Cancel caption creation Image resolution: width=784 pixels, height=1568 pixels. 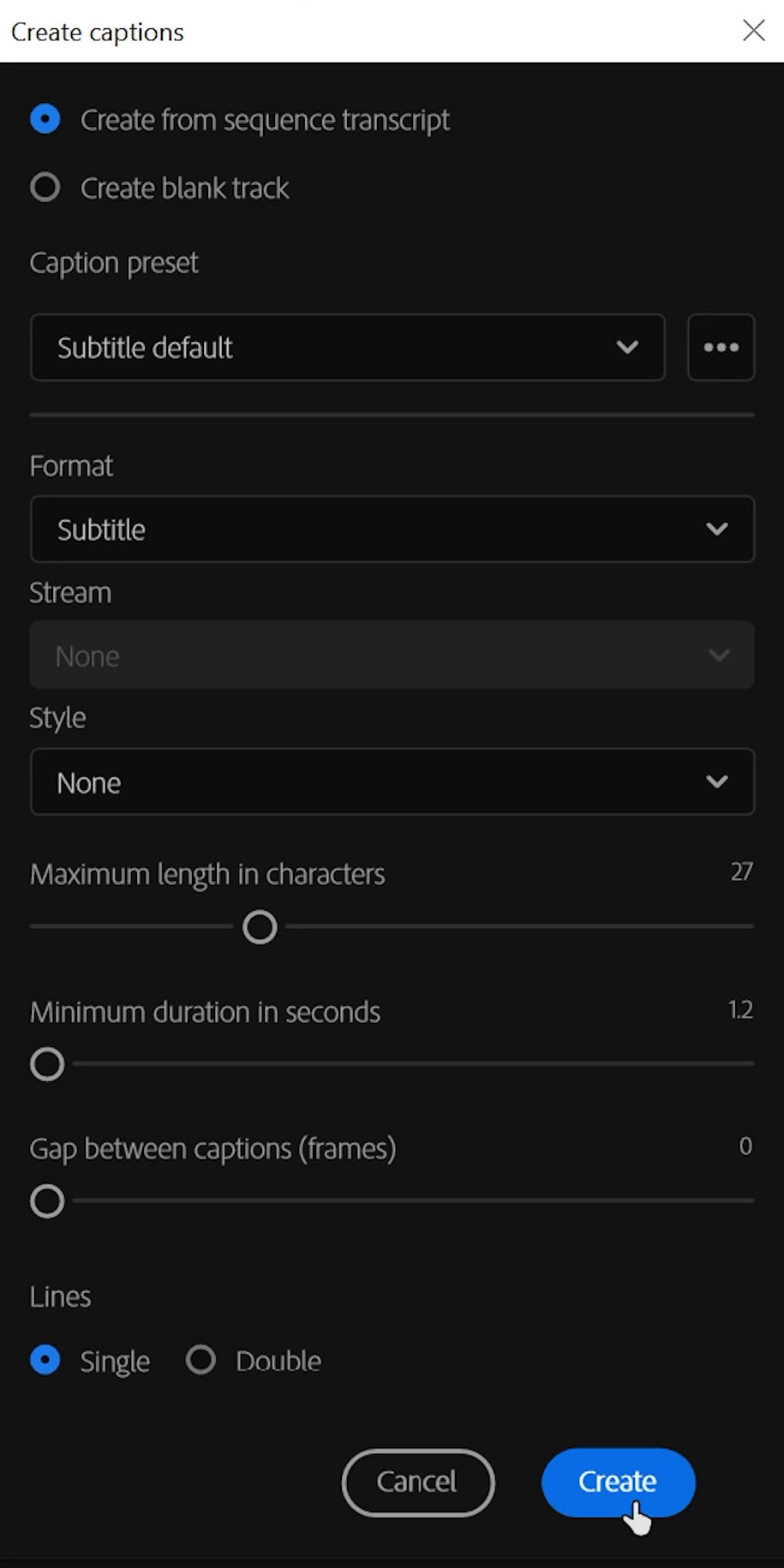418,1482
